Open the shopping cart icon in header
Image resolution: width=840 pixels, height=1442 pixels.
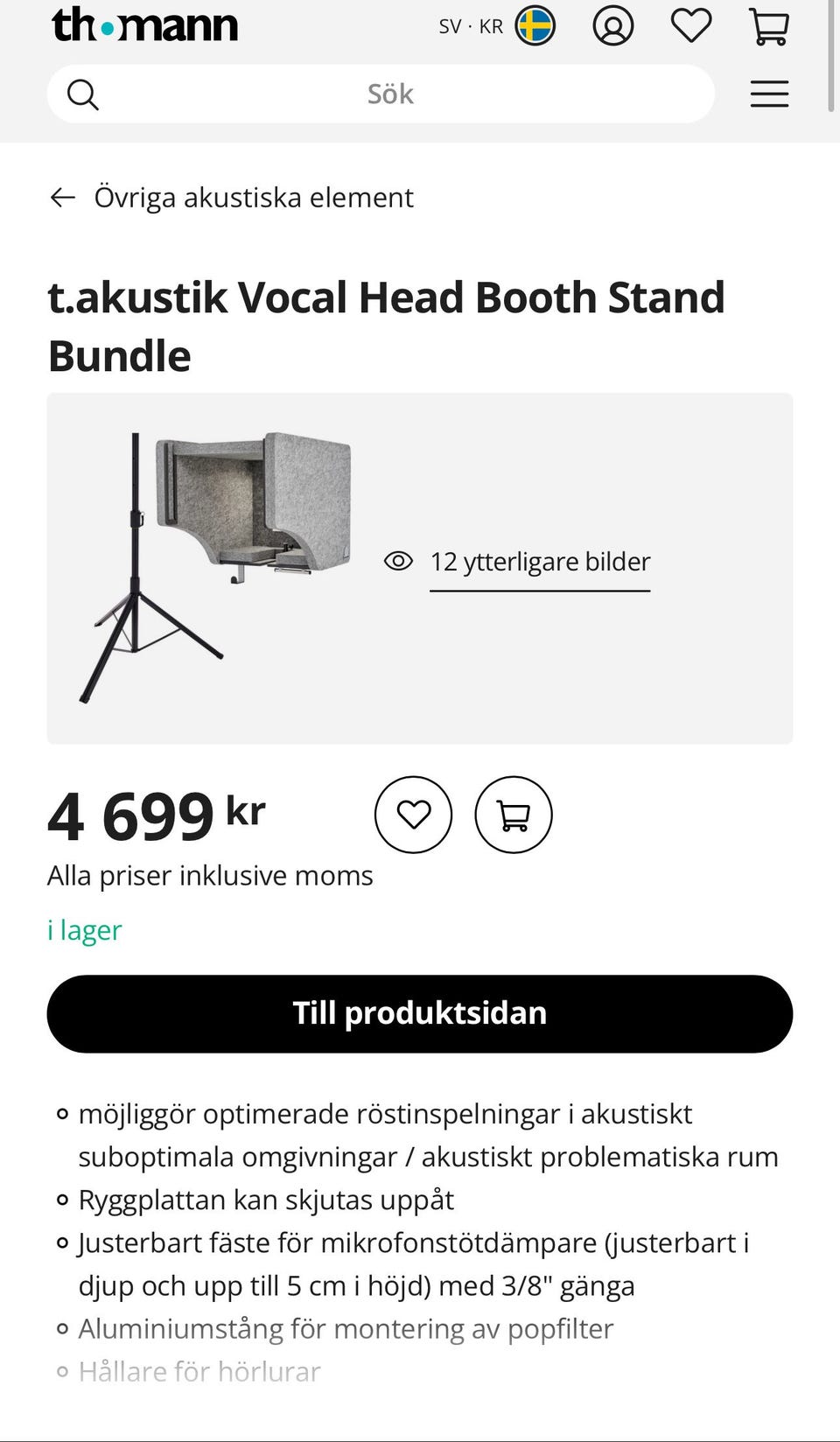[x=768, y=25]
